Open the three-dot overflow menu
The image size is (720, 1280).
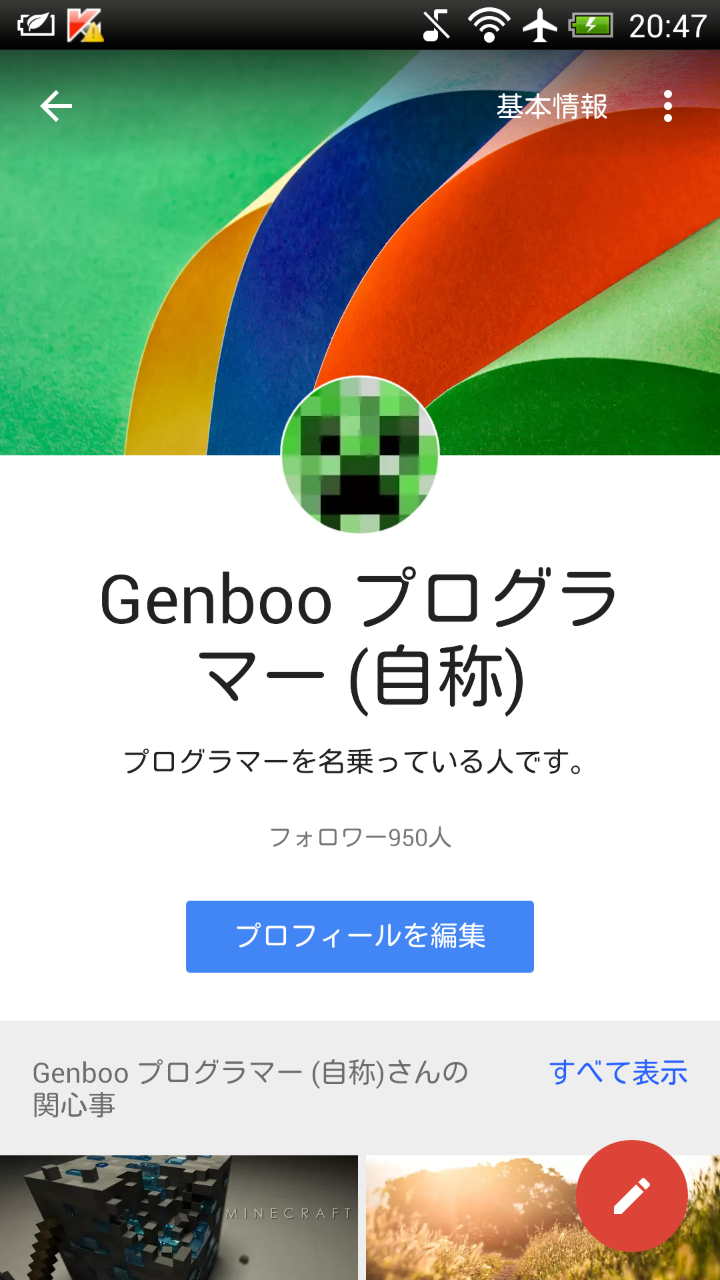[x=667, y=106]
